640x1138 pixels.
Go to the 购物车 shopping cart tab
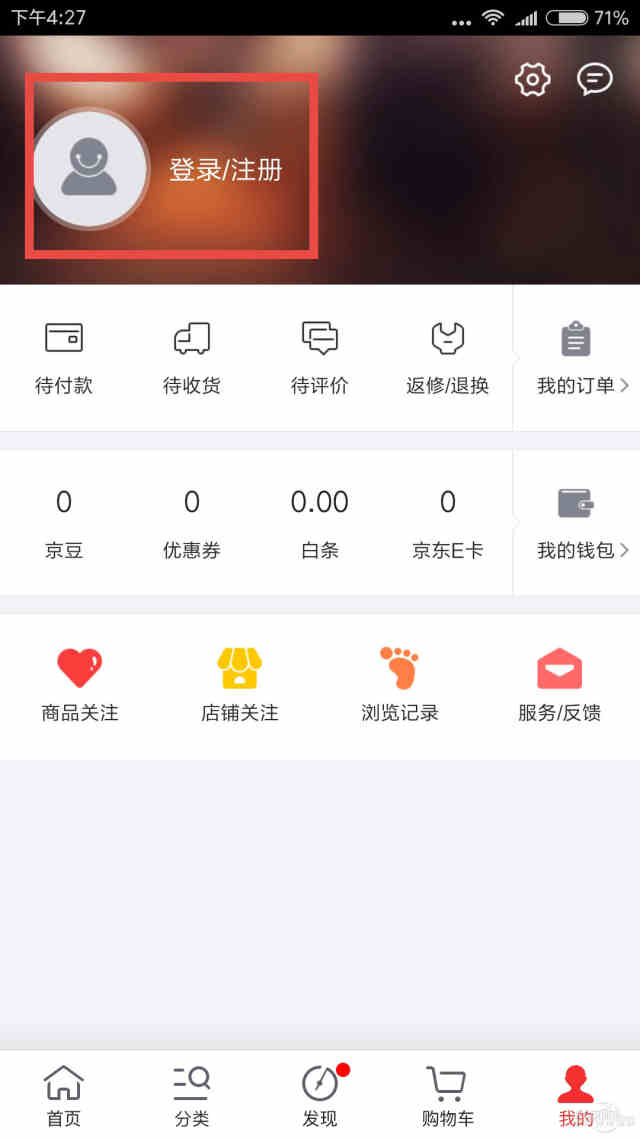tap(447, 1095)
